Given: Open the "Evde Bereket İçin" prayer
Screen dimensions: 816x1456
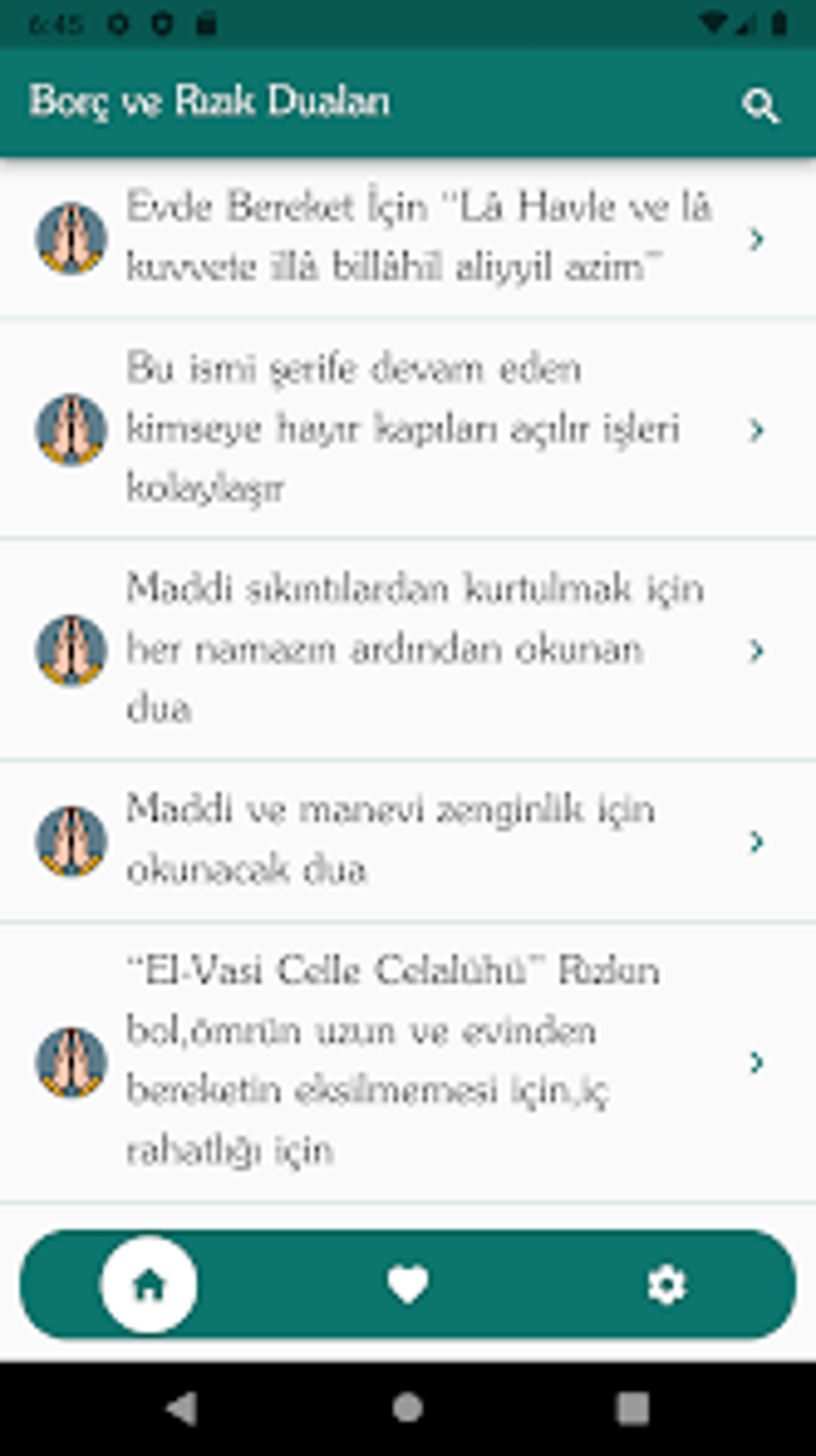Looking at the screenshot, I should coord(408,238).
